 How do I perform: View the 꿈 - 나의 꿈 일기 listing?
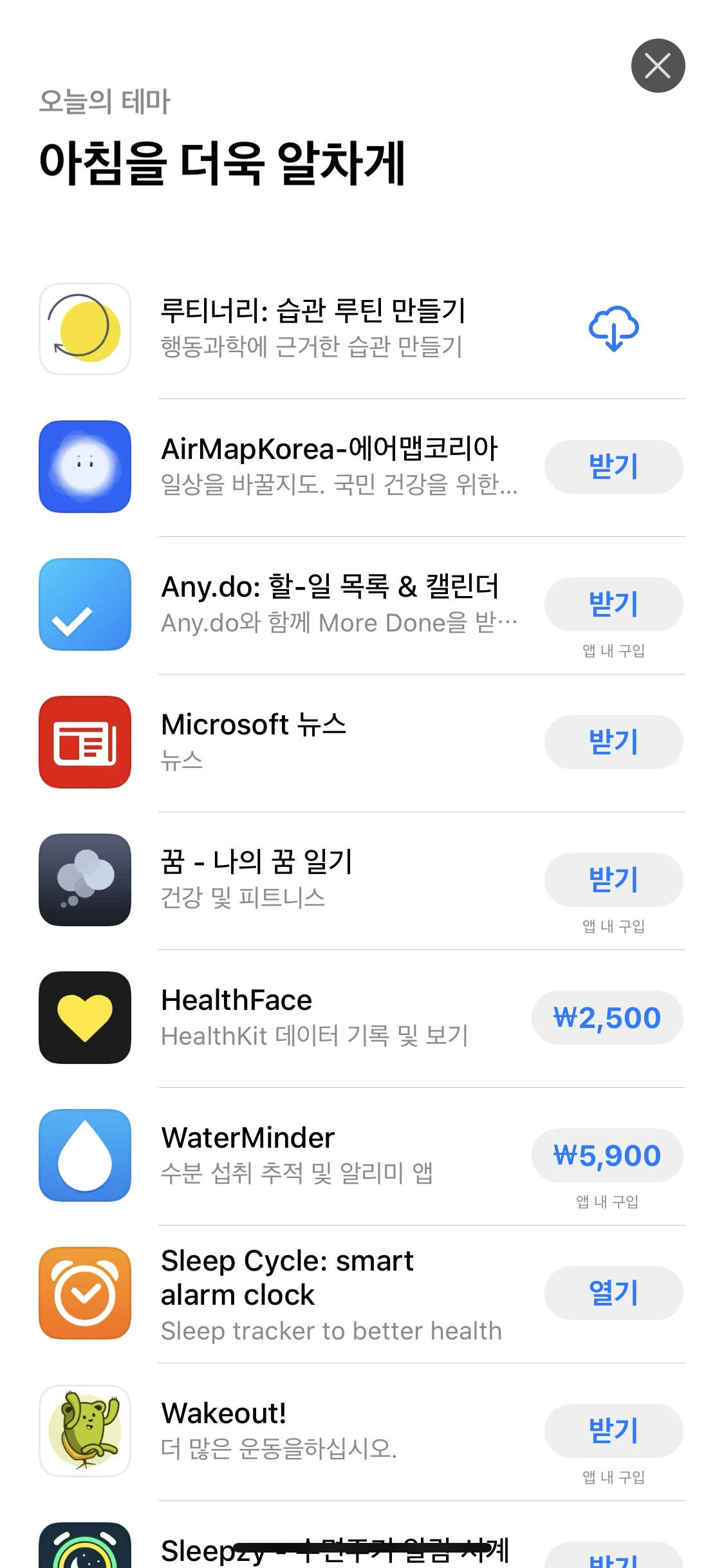[x=257, y=880]
